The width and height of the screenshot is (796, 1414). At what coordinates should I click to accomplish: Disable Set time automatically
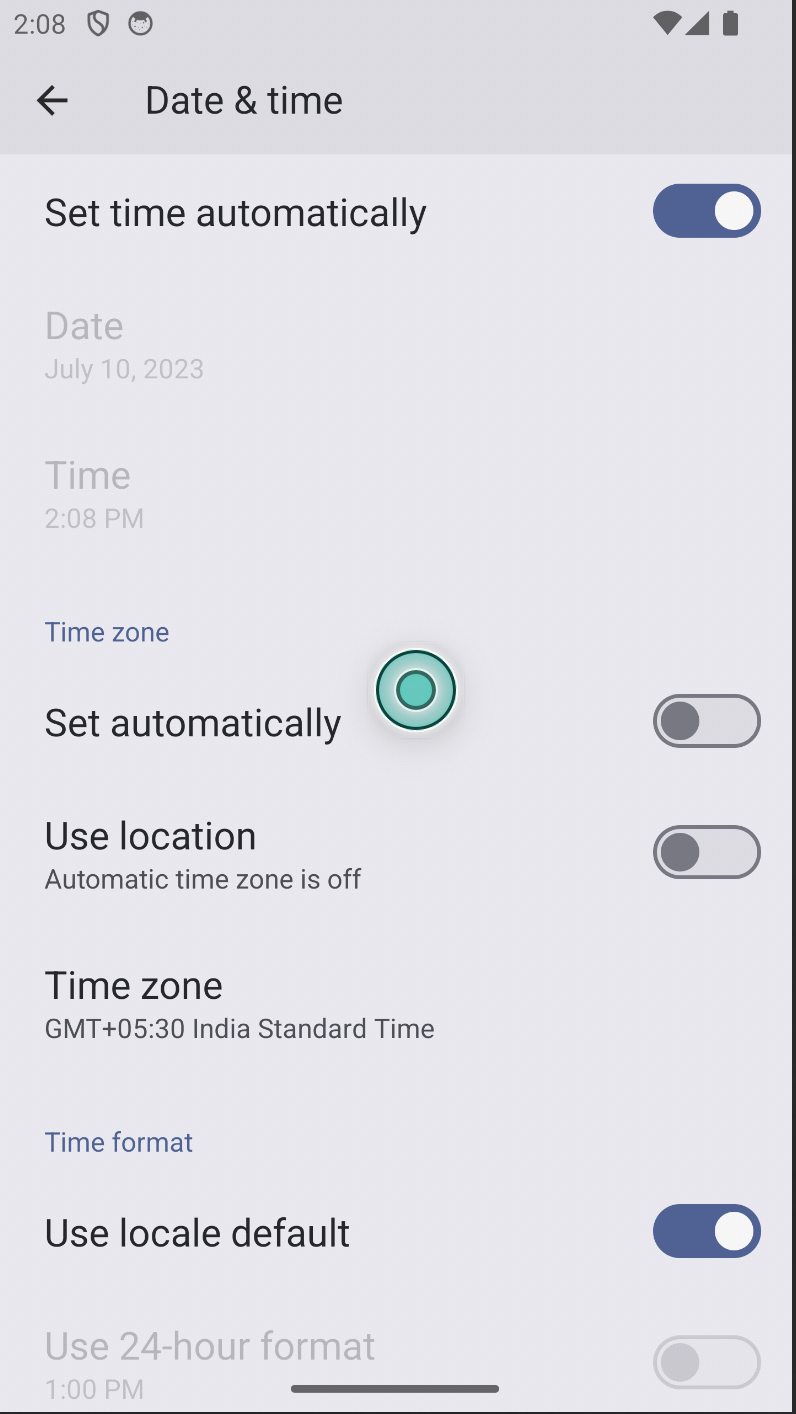click(707, 211)
